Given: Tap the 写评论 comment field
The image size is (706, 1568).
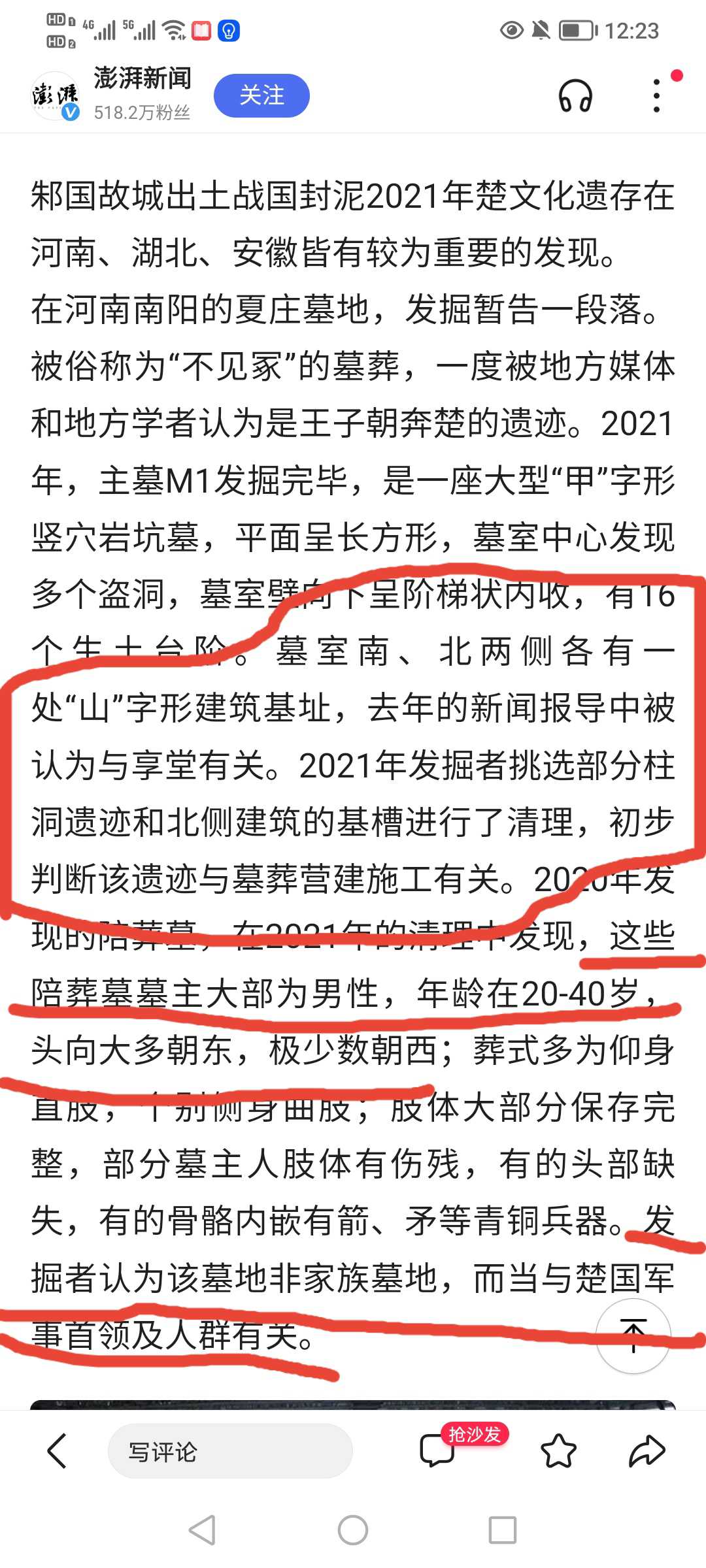Looking at the screenshot, I should point(230,1451).
